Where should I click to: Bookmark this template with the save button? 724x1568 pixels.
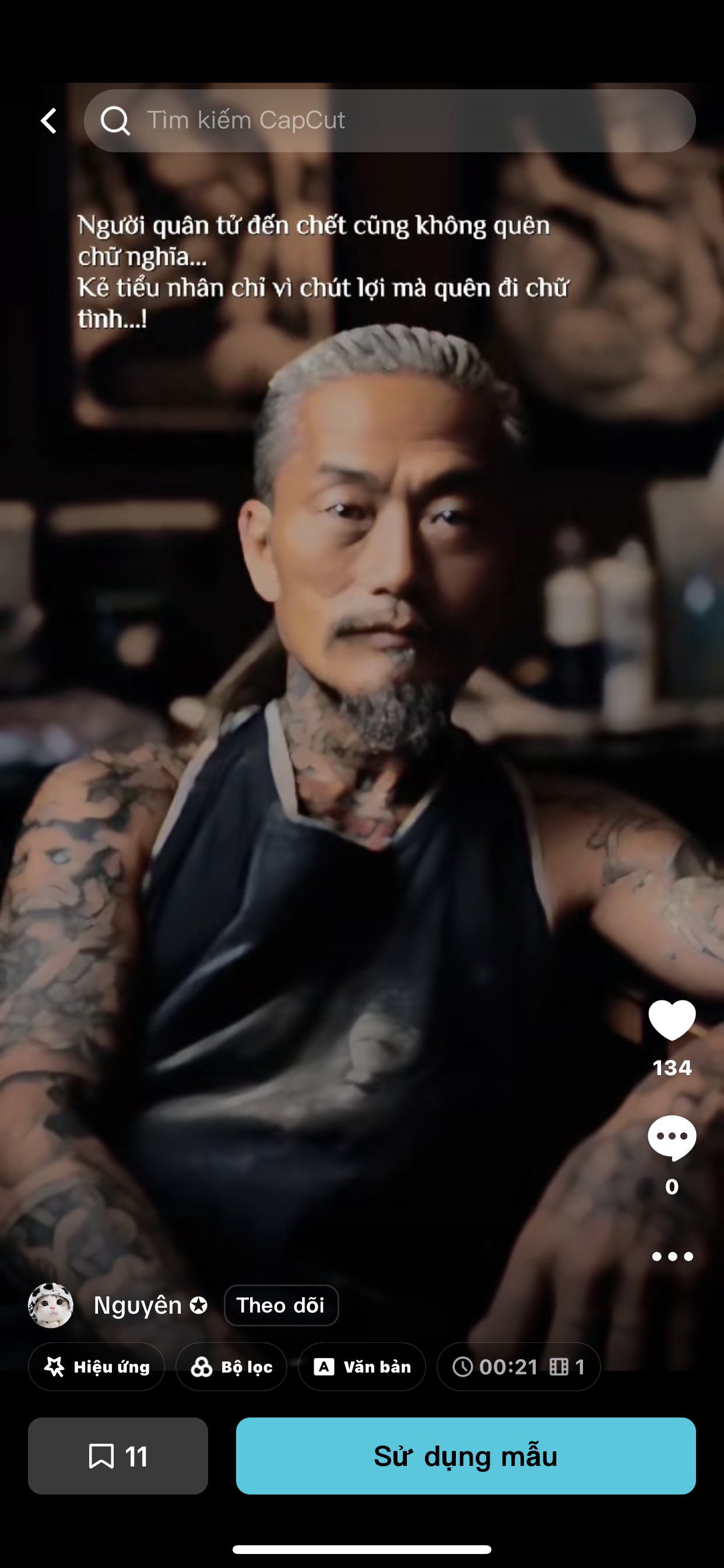(x=118, y=1456)
